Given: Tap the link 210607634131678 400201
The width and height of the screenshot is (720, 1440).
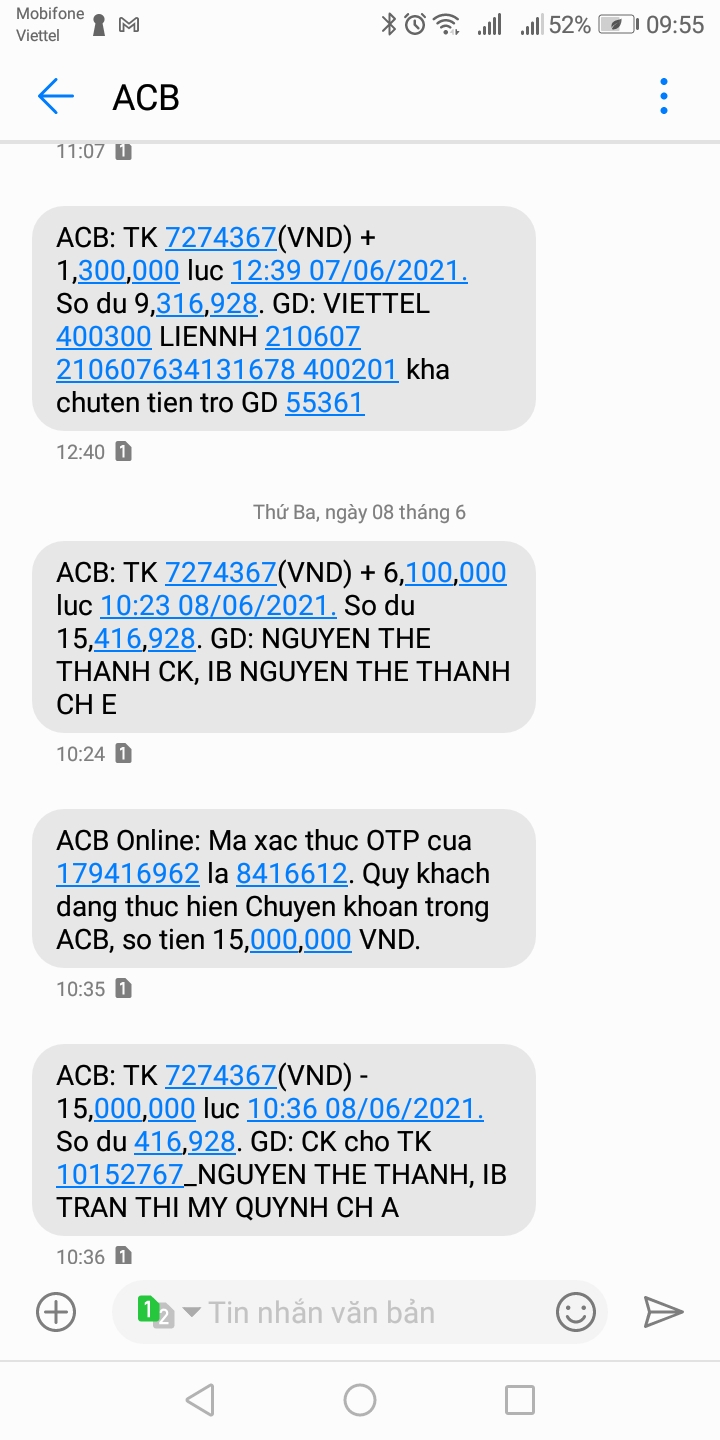Looking at the screenshot, I should (227, 370).
